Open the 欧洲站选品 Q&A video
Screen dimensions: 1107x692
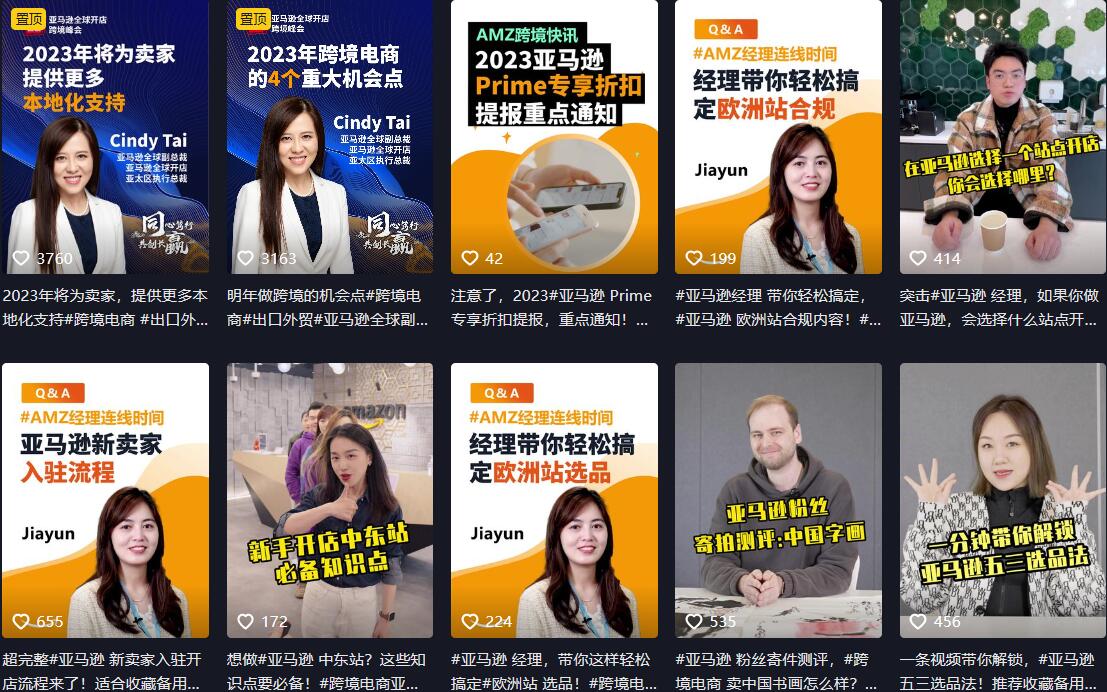point(554,500)
